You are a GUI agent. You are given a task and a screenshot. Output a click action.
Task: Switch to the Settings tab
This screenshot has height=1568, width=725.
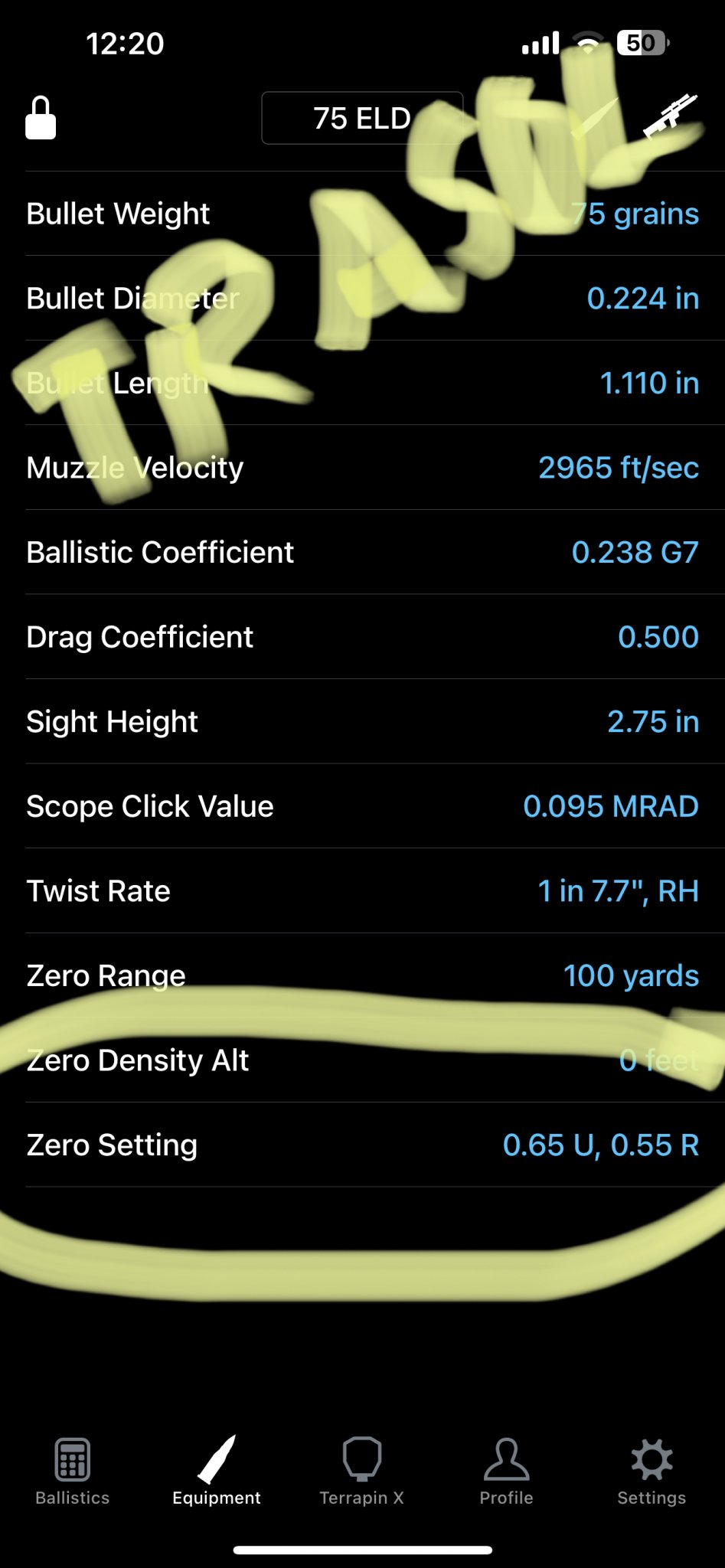point(652,1472)
